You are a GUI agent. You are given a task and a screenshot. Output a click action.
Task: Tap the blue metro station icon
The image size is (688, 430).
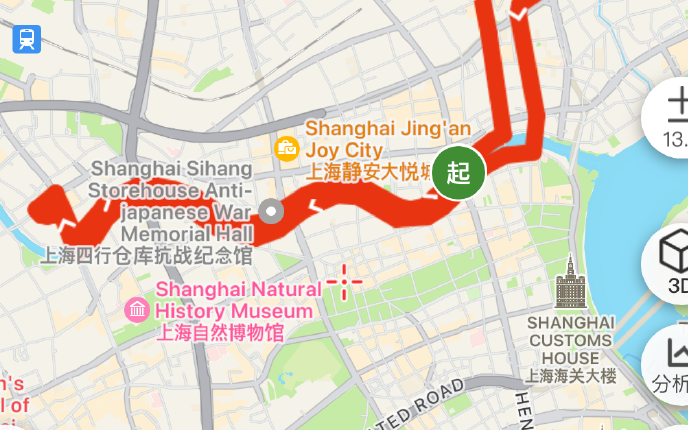[x=27, y=40]
